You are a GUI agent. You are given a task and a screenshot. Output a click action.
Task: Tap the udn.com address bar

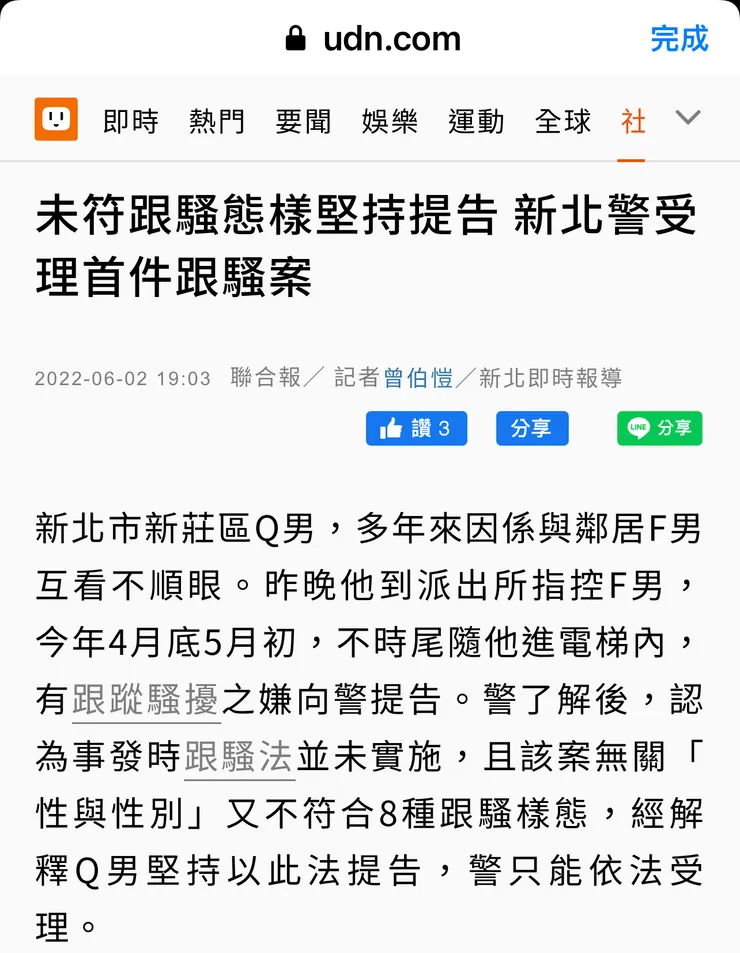[390, 38]
